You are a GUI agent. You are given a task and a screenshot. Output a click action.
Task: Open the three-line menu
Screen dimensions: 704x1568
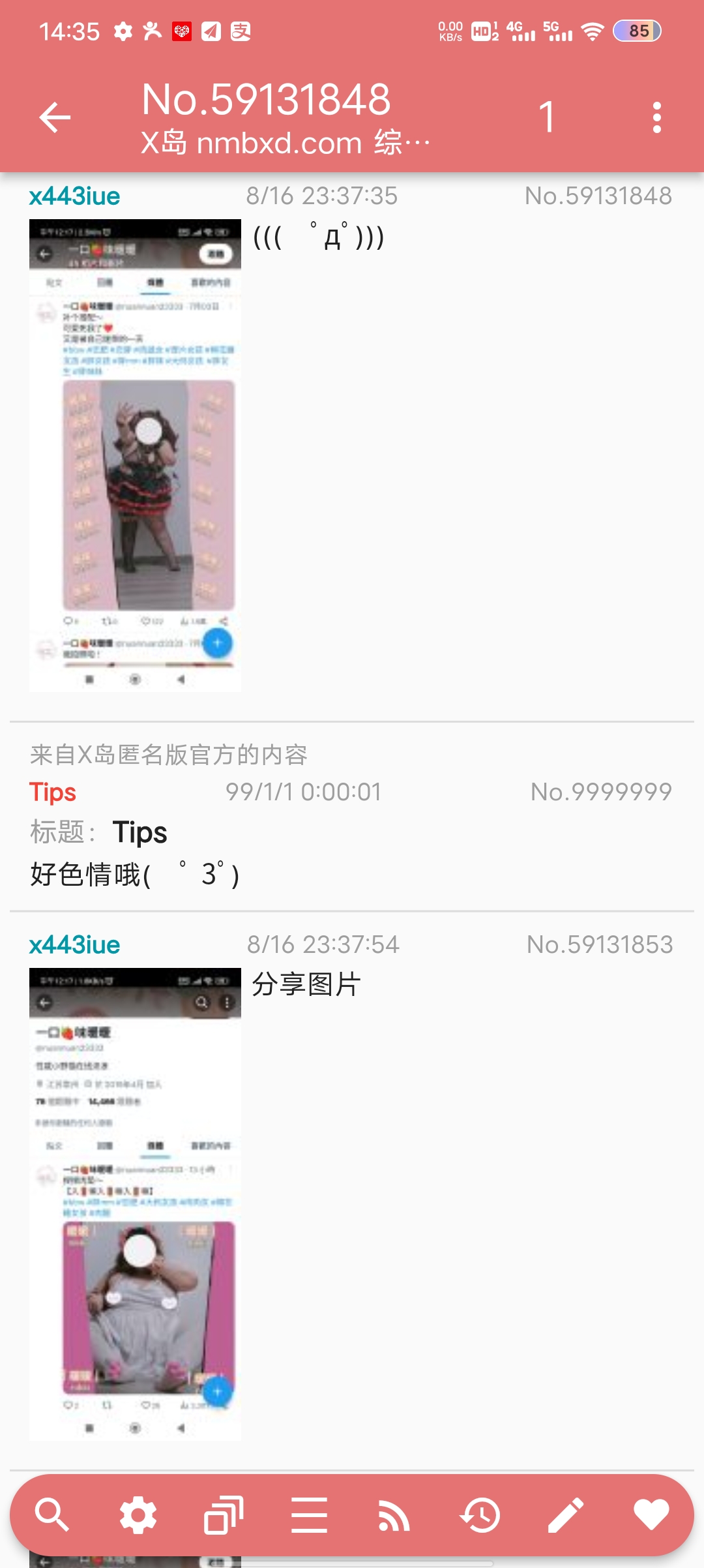pos(309,1515)
